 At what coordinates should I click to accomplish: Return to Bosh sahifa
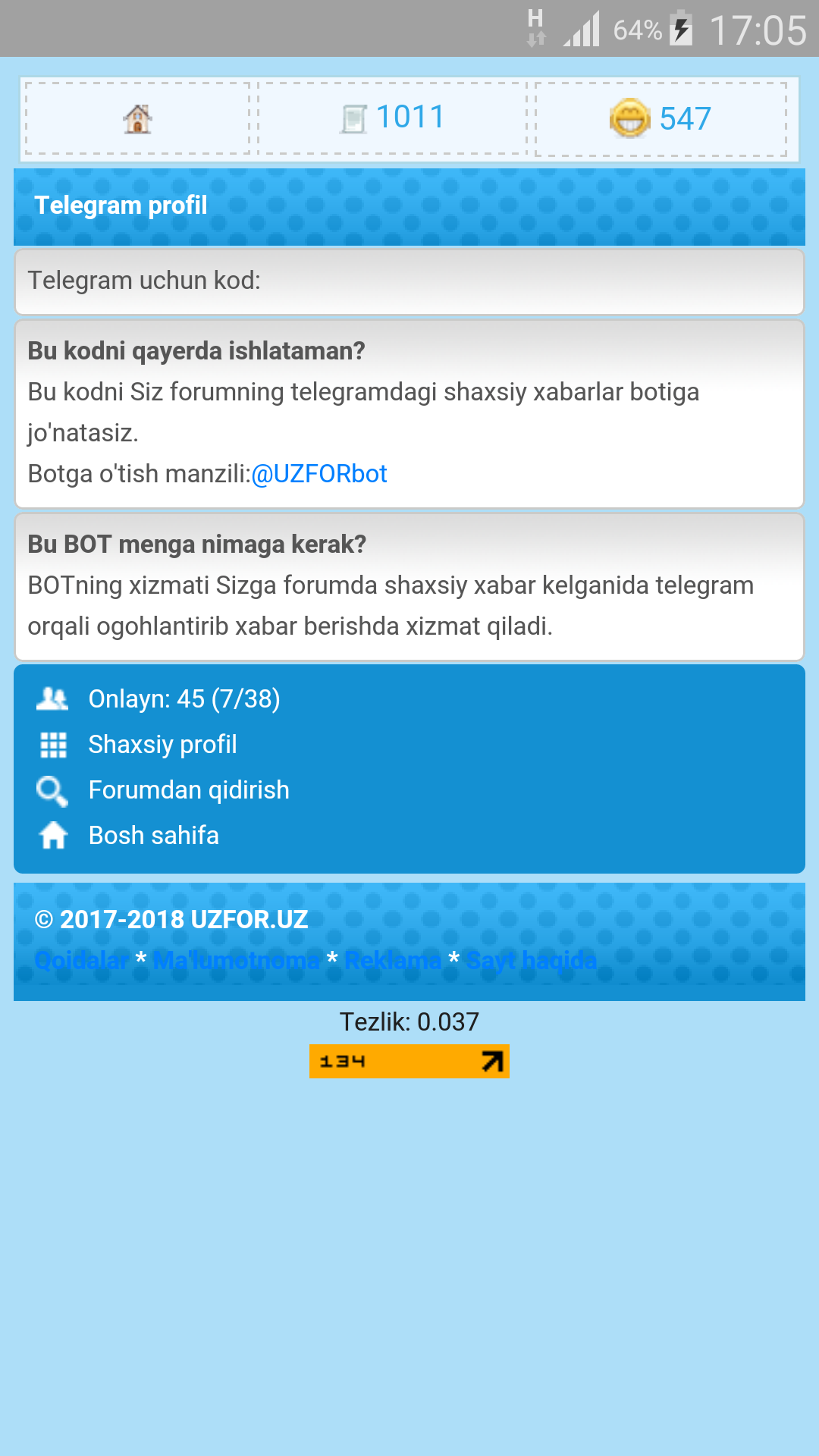click(x=153, y=835)
